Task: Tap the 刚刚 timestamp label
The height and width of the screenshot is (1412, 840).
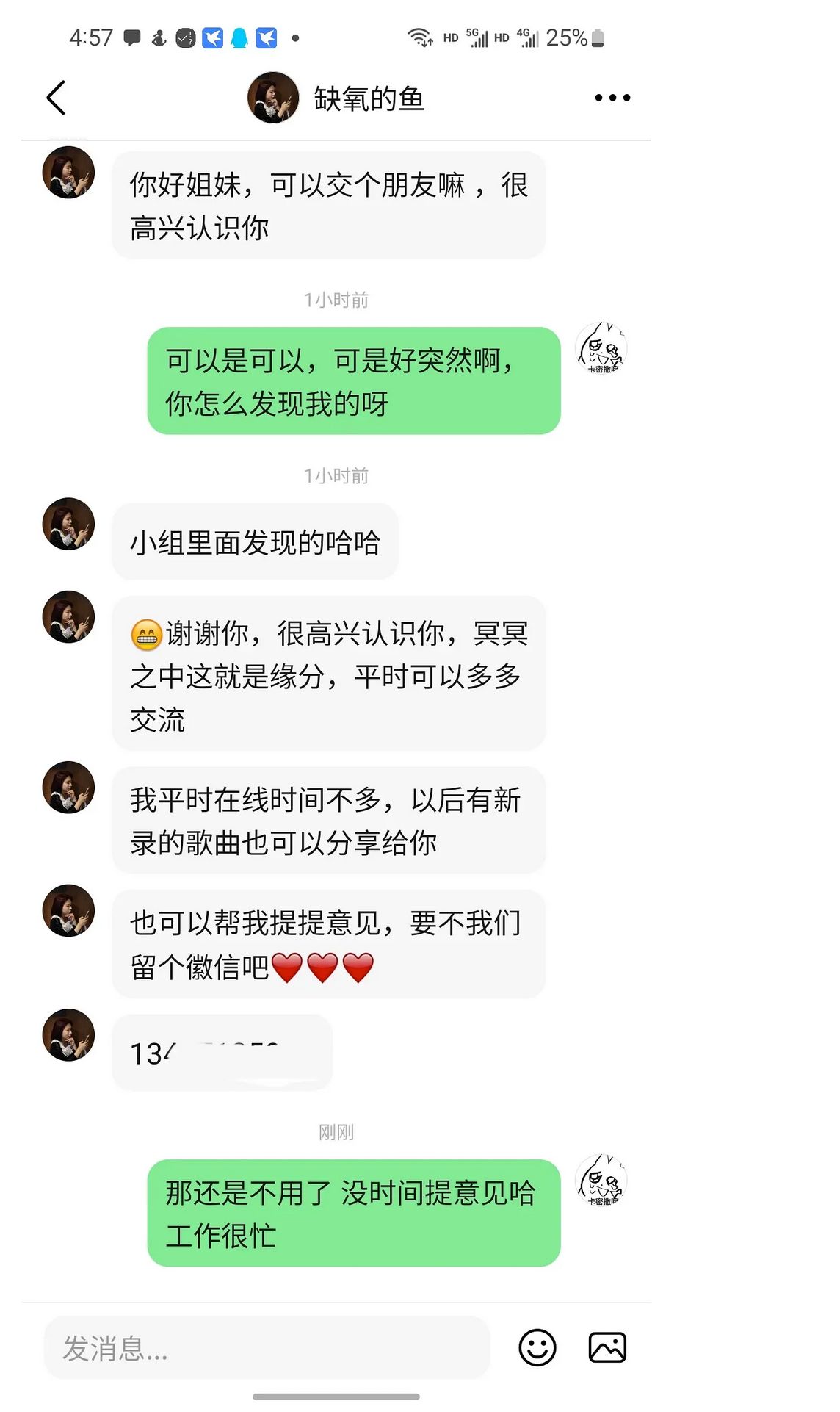Action: [336, 1132]
